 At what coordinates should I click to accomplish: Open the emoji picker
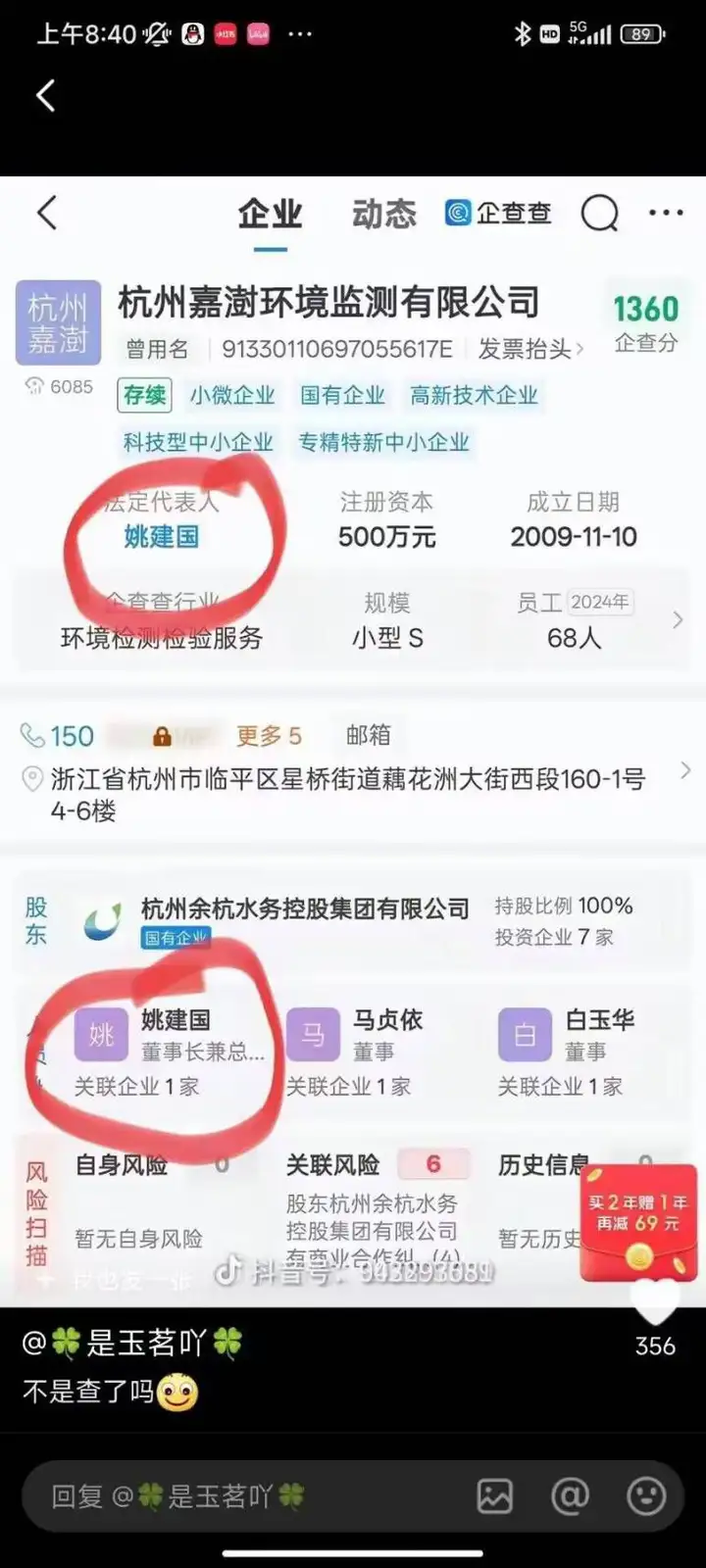point(645,1496)
